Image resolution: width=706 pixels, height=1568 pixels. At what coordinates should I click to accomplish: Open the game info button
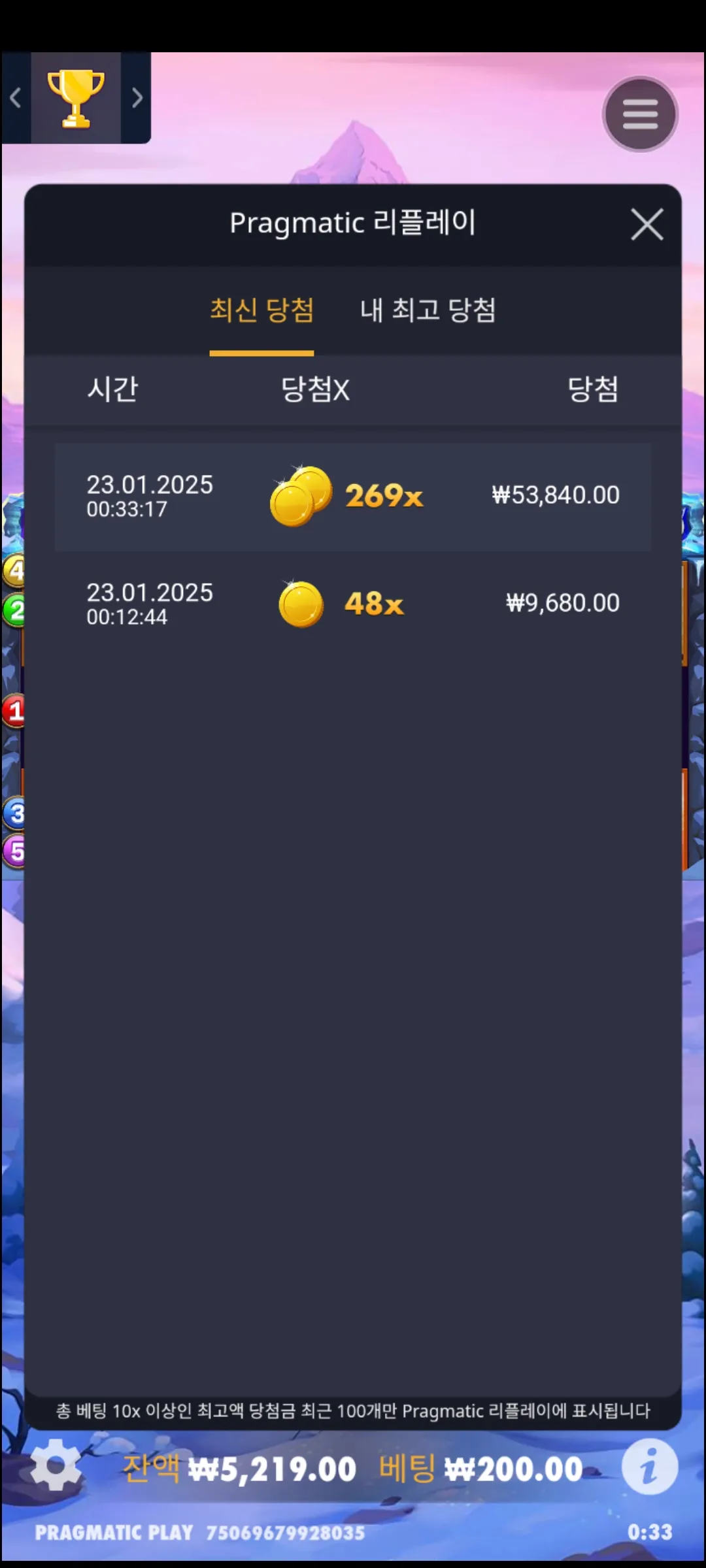coord(649,1467)
